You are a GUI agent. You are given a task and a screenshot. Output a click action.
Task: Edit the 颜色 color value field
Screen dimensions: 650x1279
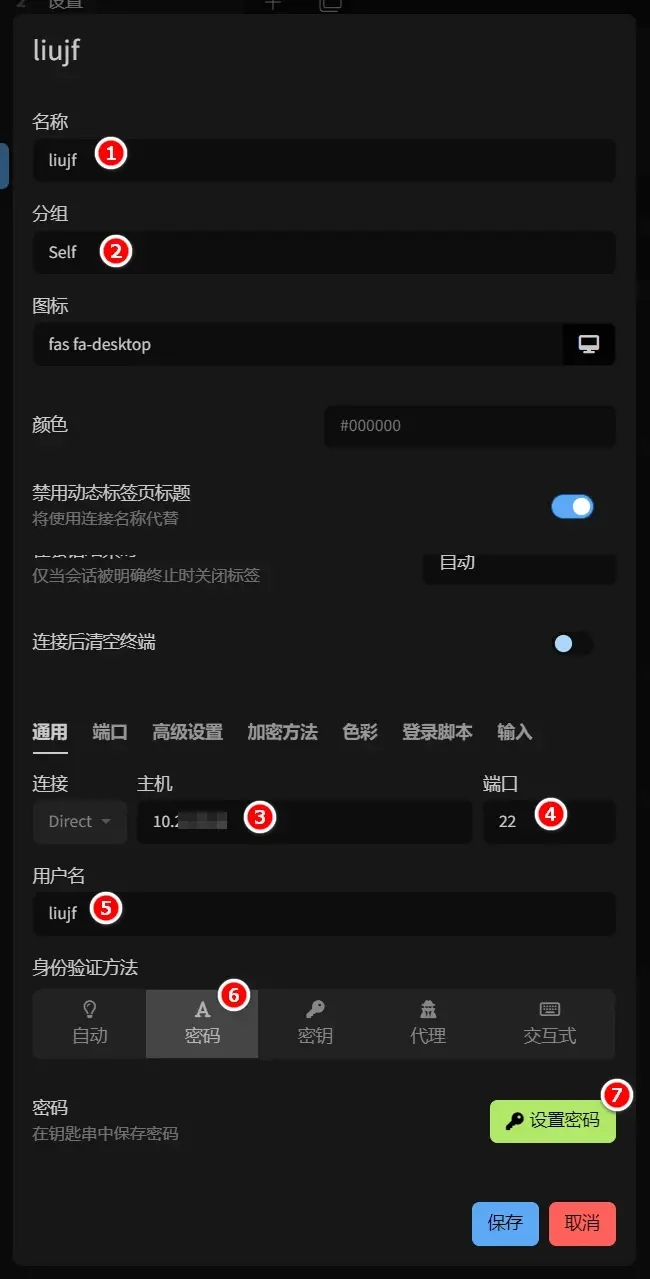tap(469, 426)
